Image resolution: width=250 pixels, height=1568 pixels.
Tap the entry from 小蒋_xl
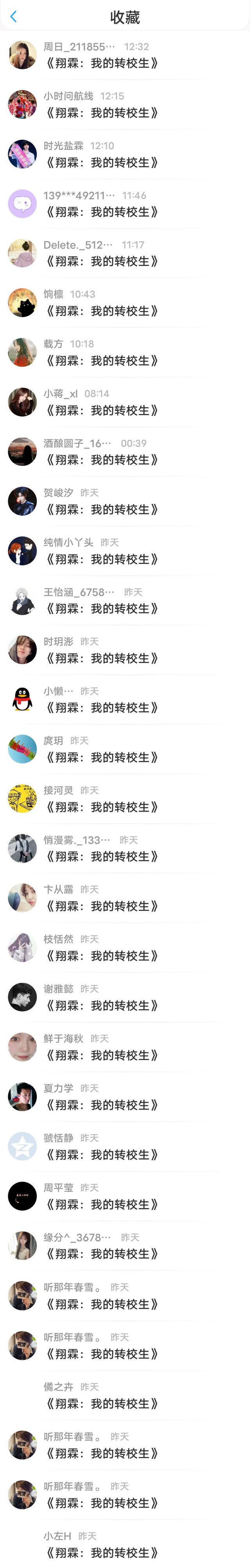pyautogui.click(x=102, y=410)
